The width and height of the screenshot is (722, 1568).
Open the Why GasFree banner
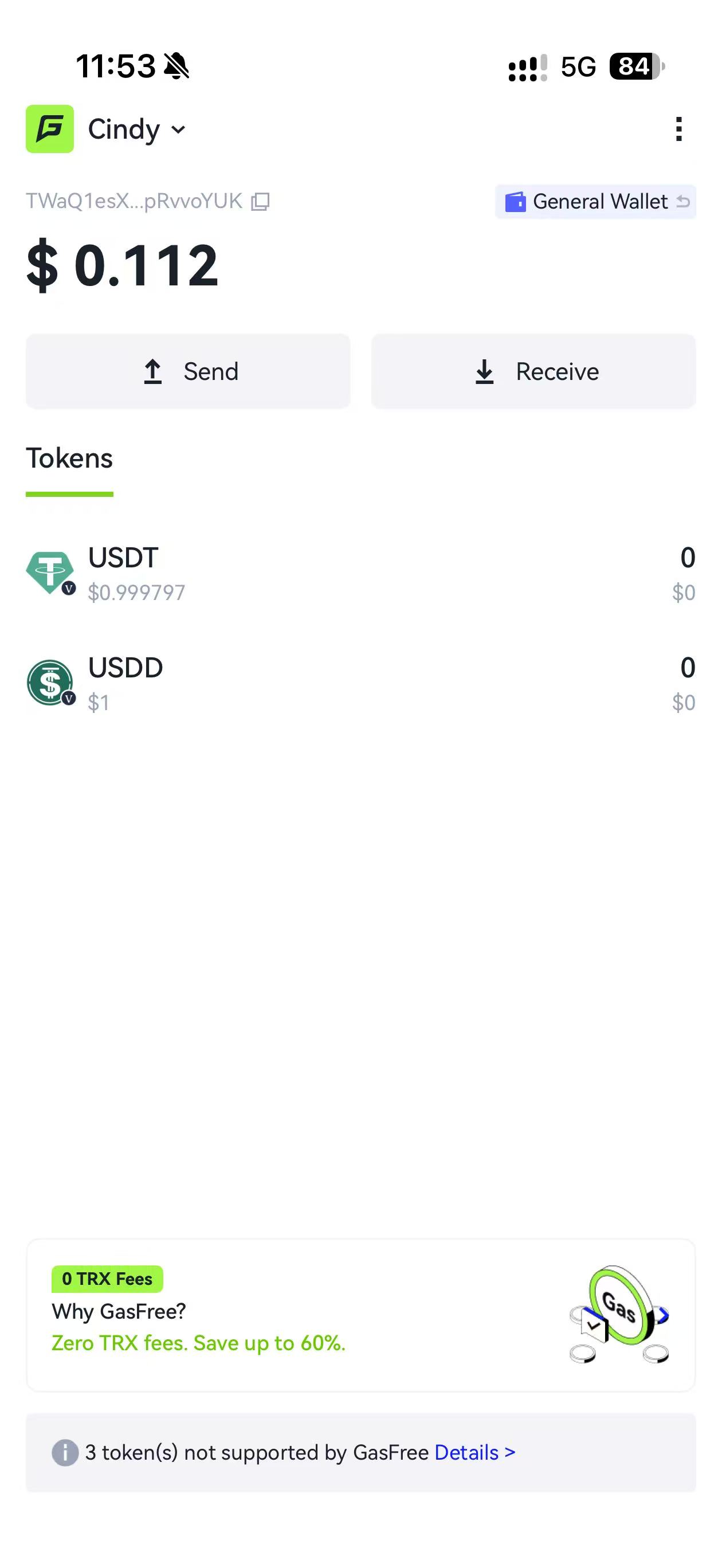point(361,1315)
